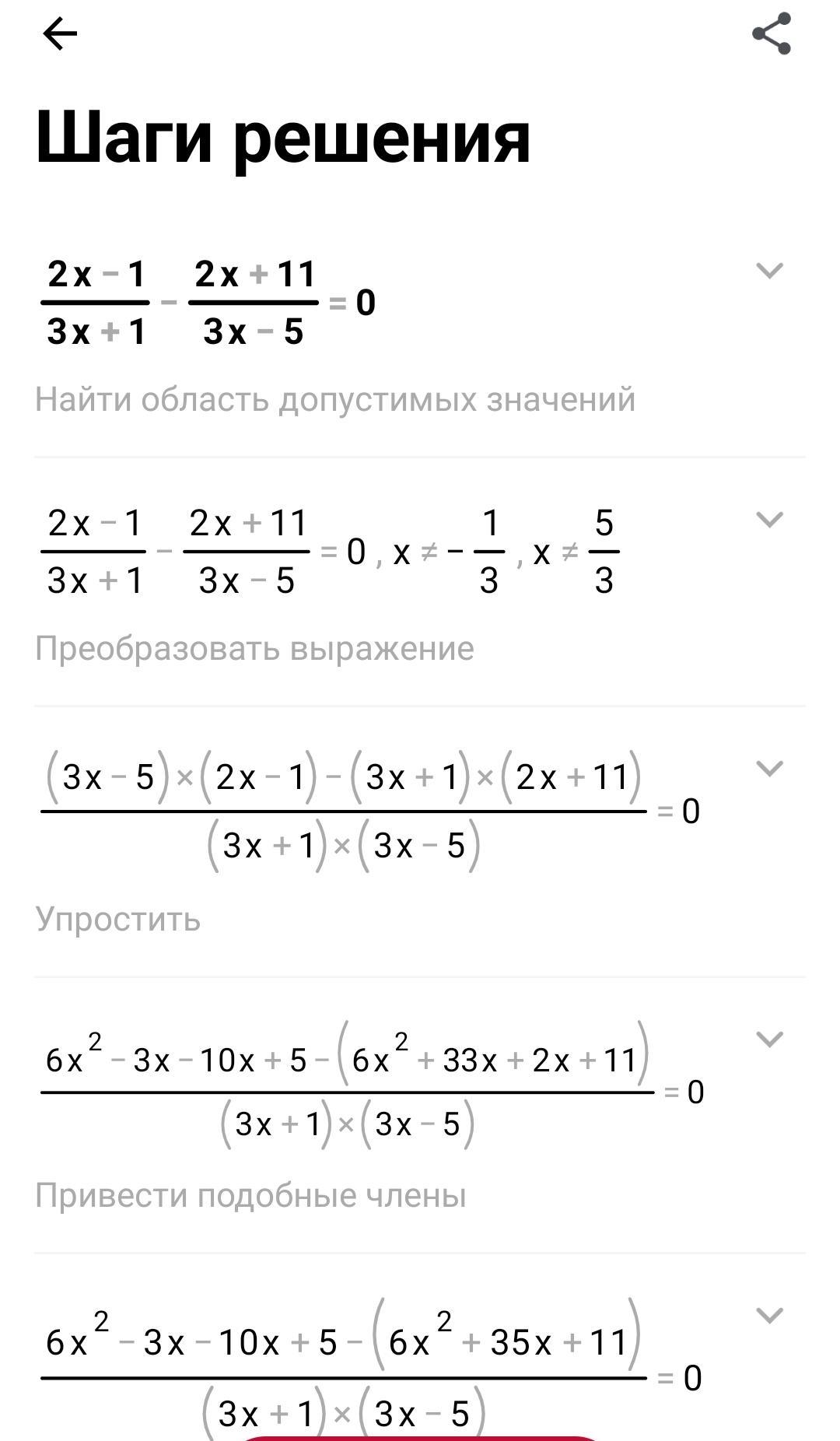Expand the combined fraction step chevron
This screenshot has height=1441, width=840.
pyautogui.click(x=771, y=770)
